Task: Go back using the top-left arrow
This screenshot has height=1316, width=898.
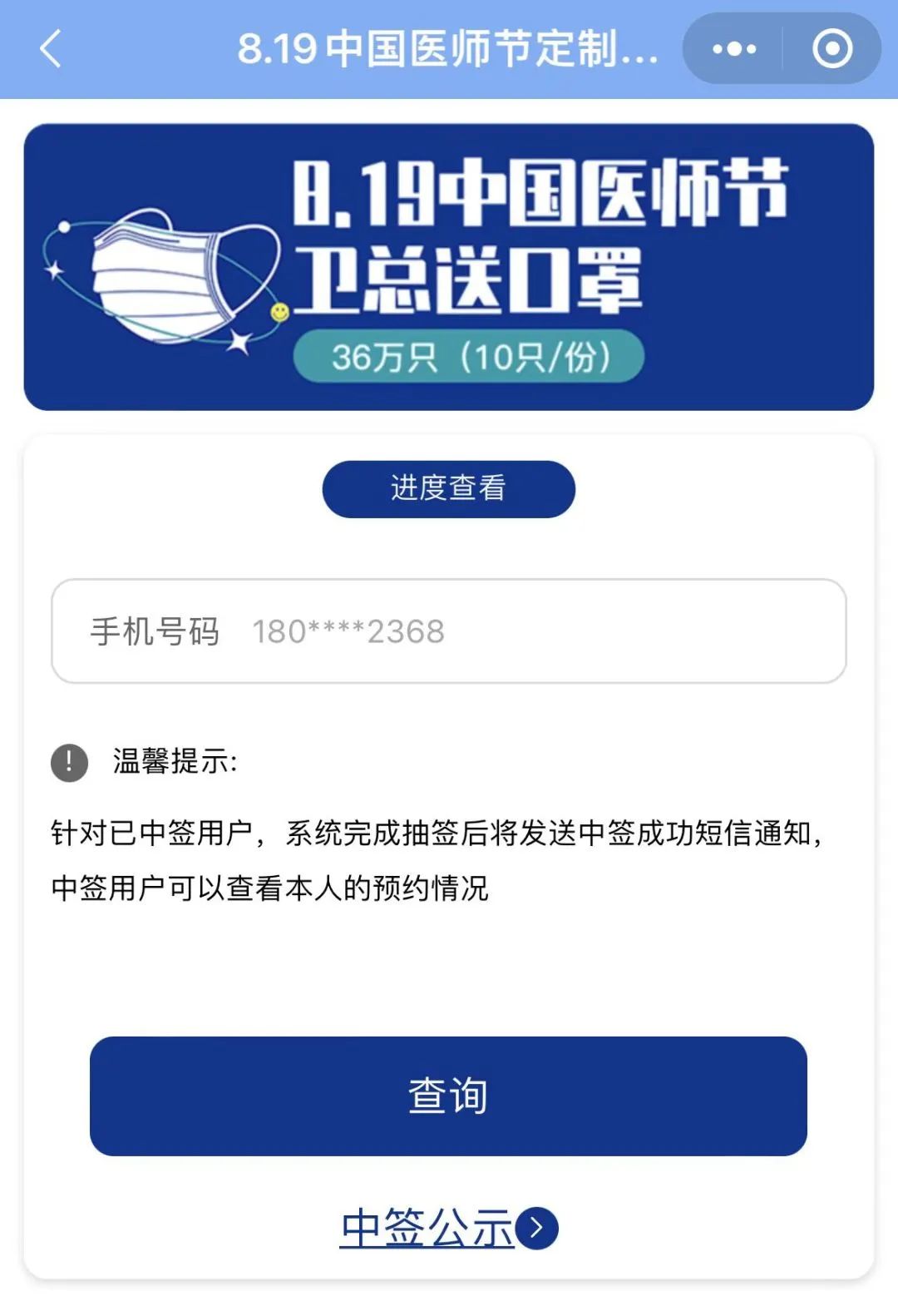Action: 52,48
